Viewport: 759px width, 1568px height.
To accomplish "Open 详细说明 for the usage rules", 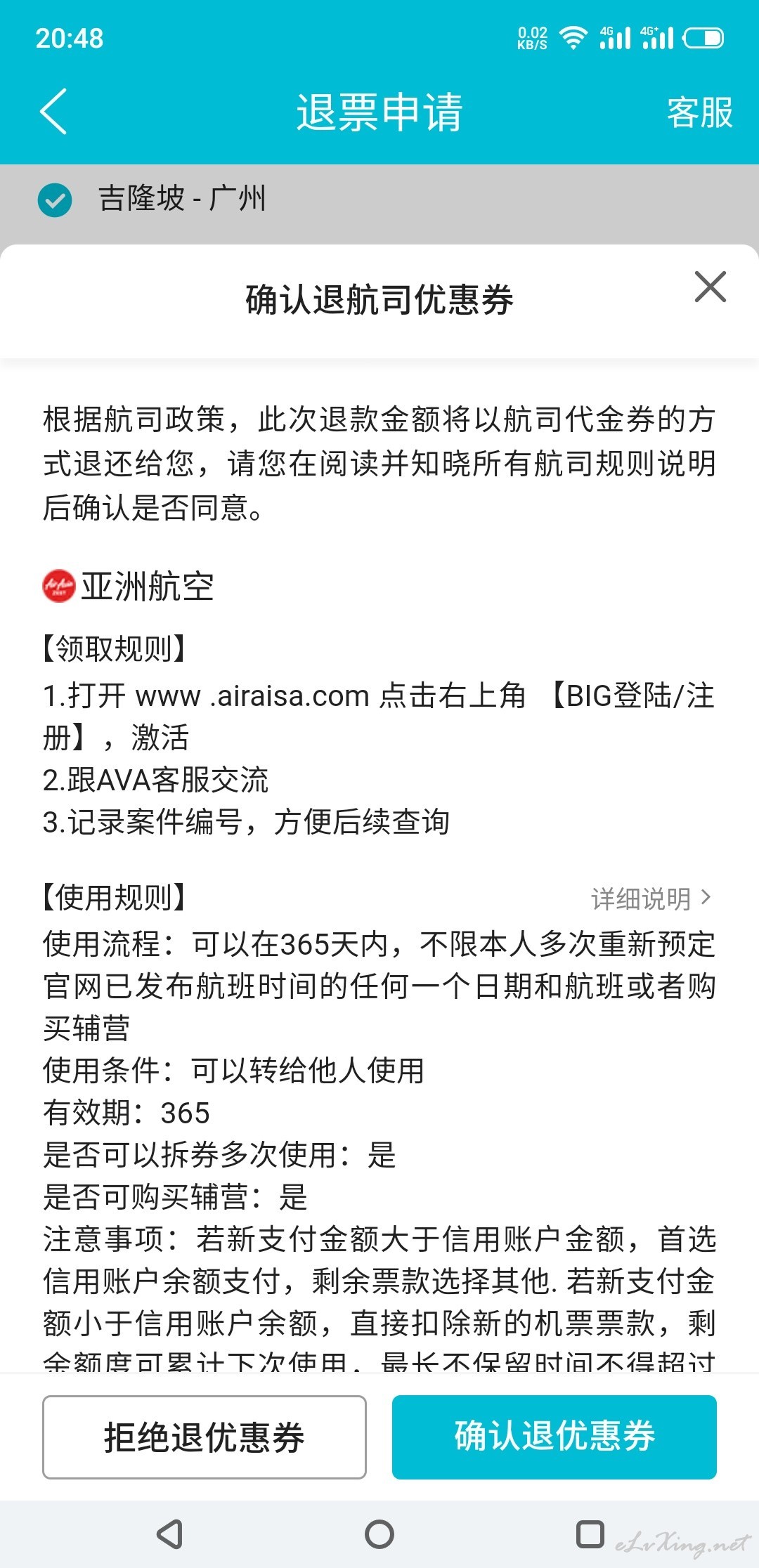I will click(x=651, y=899).
